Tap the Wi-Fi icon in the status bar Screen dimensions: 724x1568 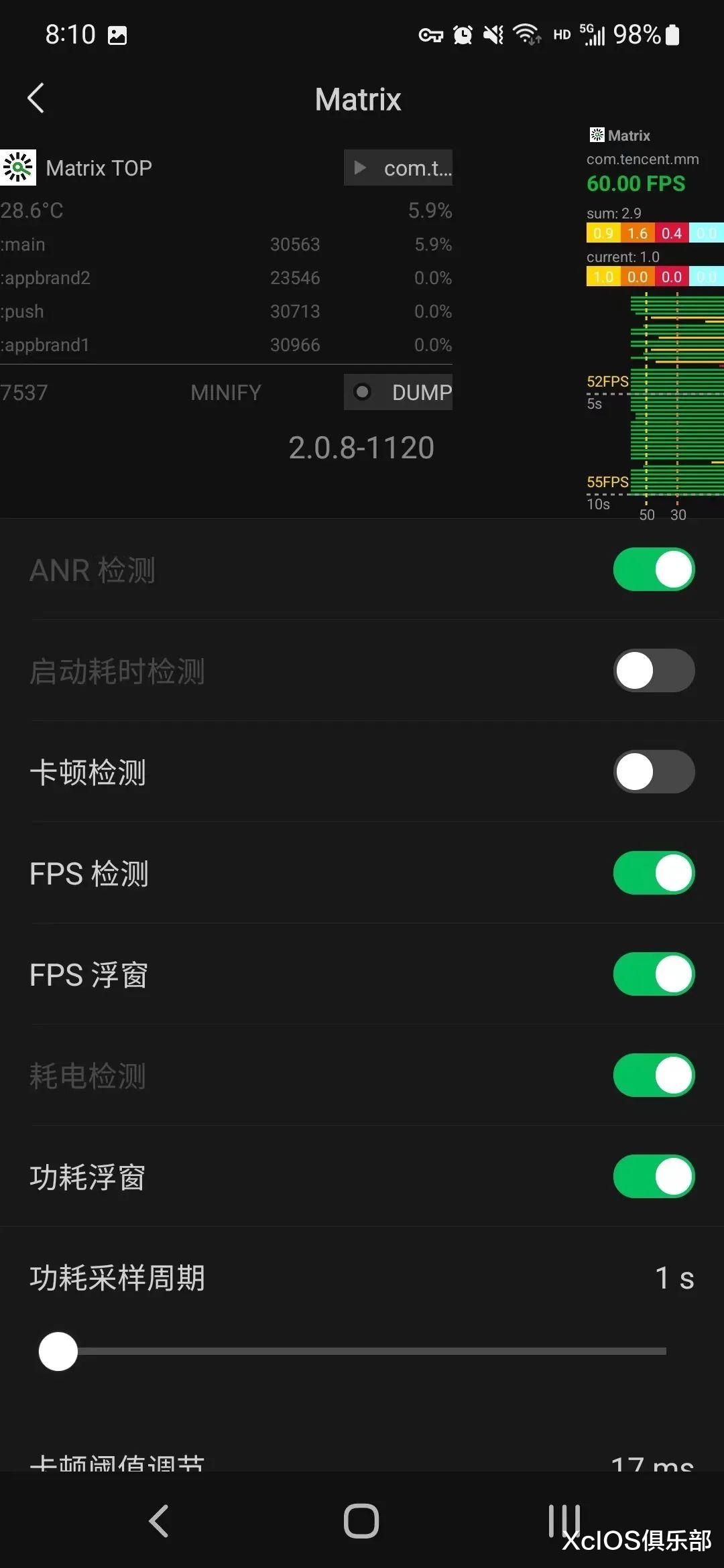[x=526, y=34]
